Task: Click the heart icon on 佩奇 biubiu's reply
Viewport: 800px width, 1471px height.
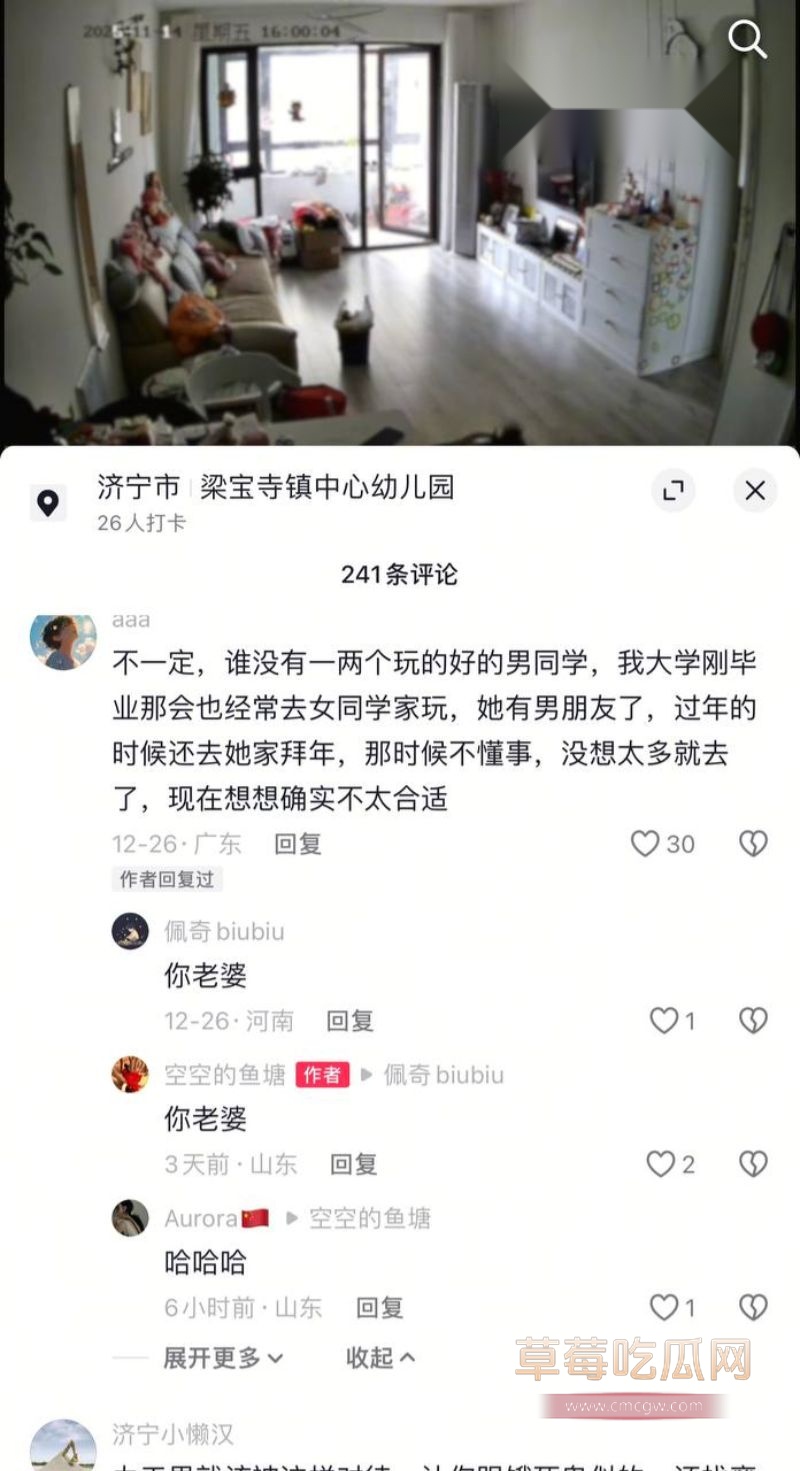Action: pyautogui.click(x=664, y=1021)
